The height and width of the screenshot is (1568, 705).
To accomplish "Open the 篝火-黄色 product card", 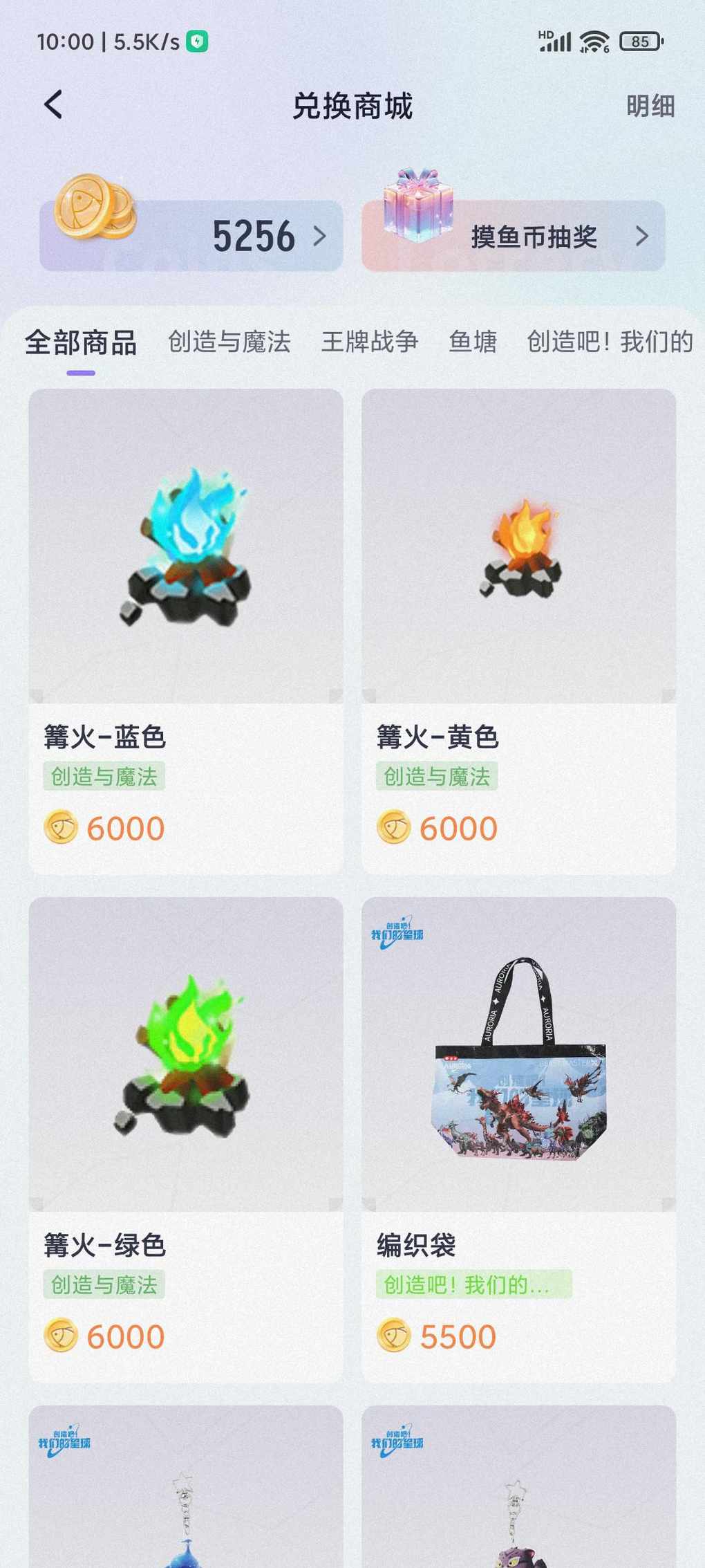I will (518, 629).
